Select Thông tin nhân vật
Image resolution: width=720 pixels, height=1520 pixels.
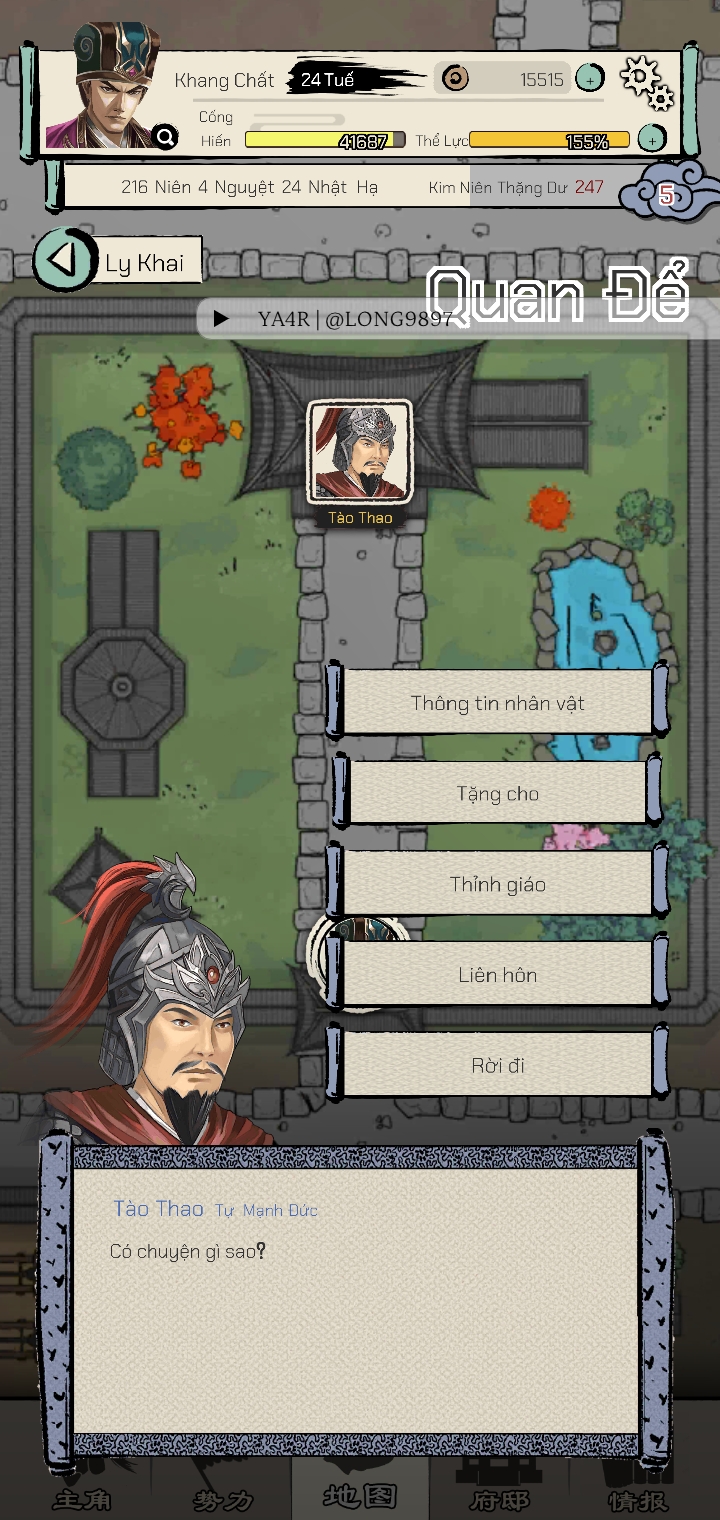tap(497, 703)
